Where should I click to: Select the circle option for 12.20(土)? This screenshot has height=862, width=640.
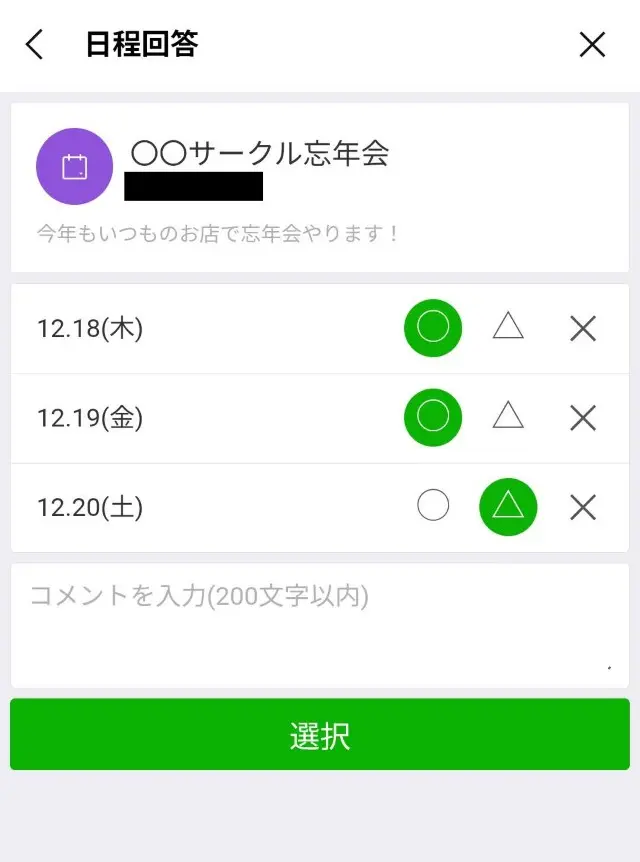click(x=433, y=507)
